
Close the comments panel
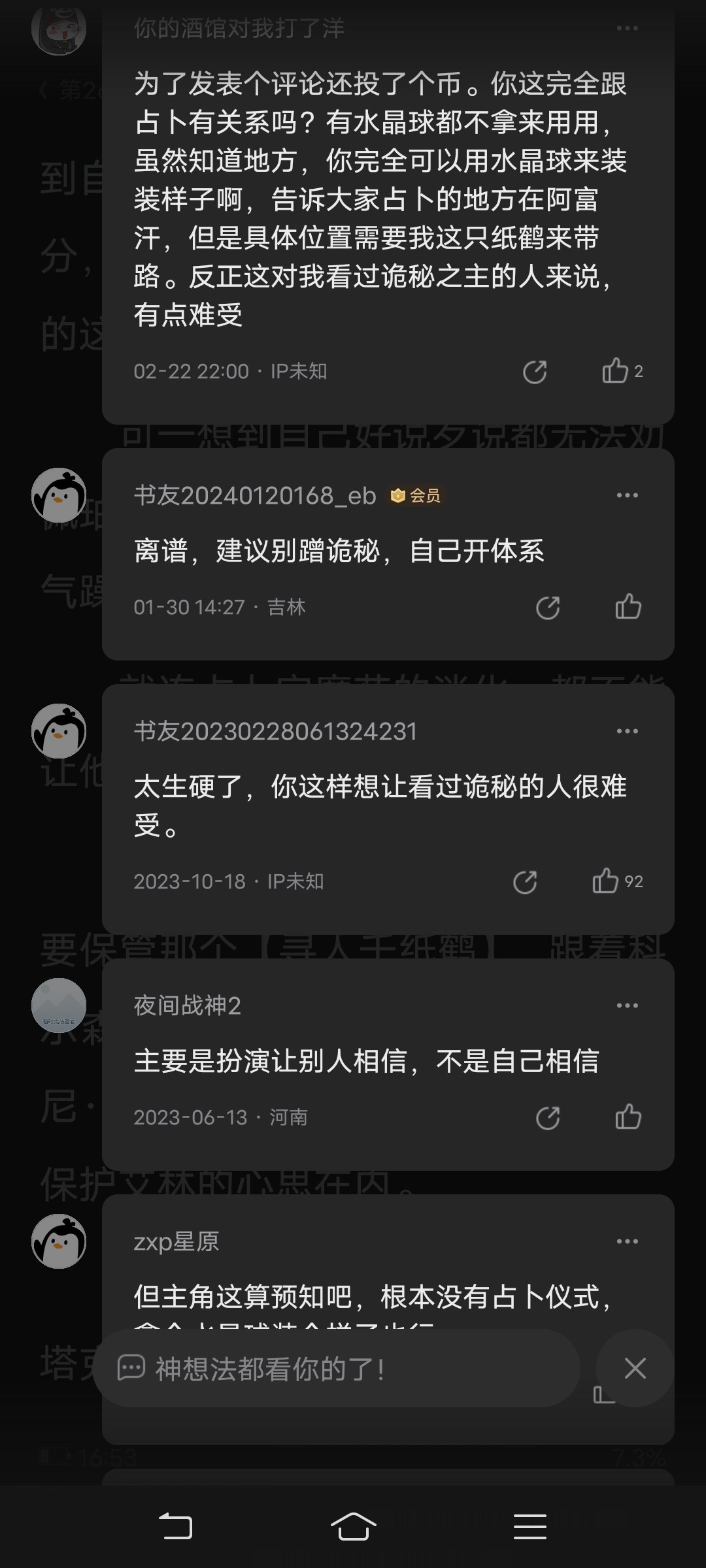pos(635,1367)
